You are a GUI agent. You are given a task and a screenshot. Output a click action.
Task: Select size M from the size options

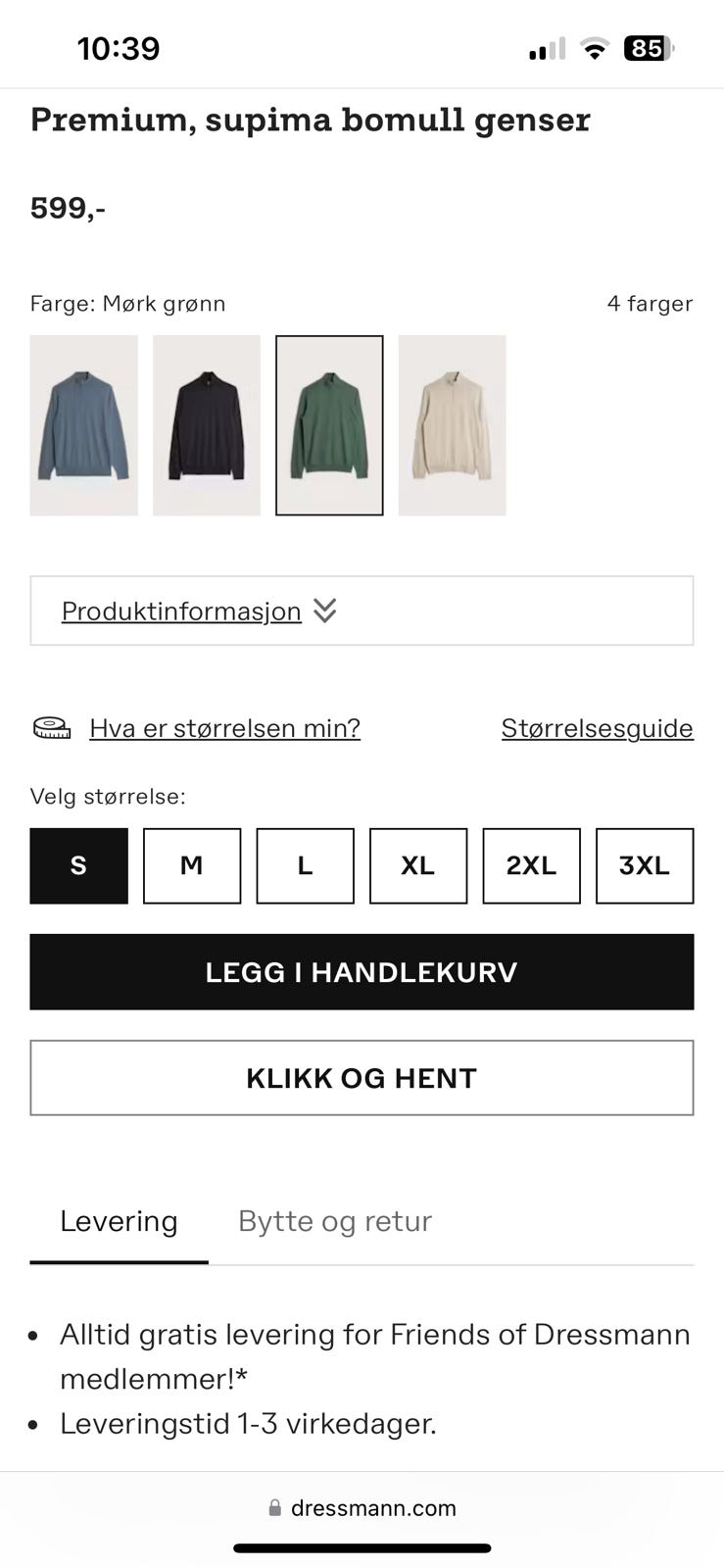[x=191, y=865]
